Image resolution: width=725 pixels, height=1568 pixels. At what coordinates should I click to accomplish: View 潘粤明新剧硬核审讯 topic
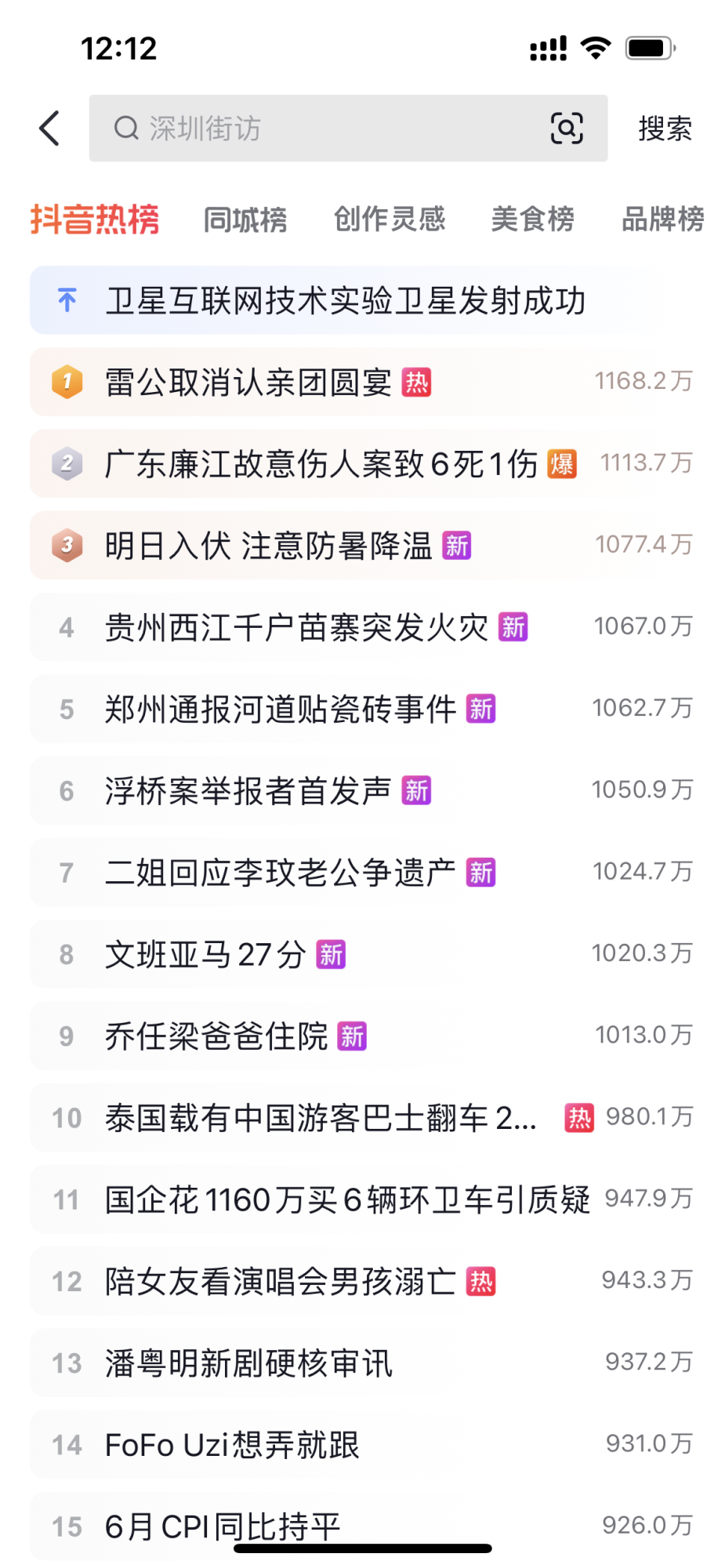tap(248, 1363)
